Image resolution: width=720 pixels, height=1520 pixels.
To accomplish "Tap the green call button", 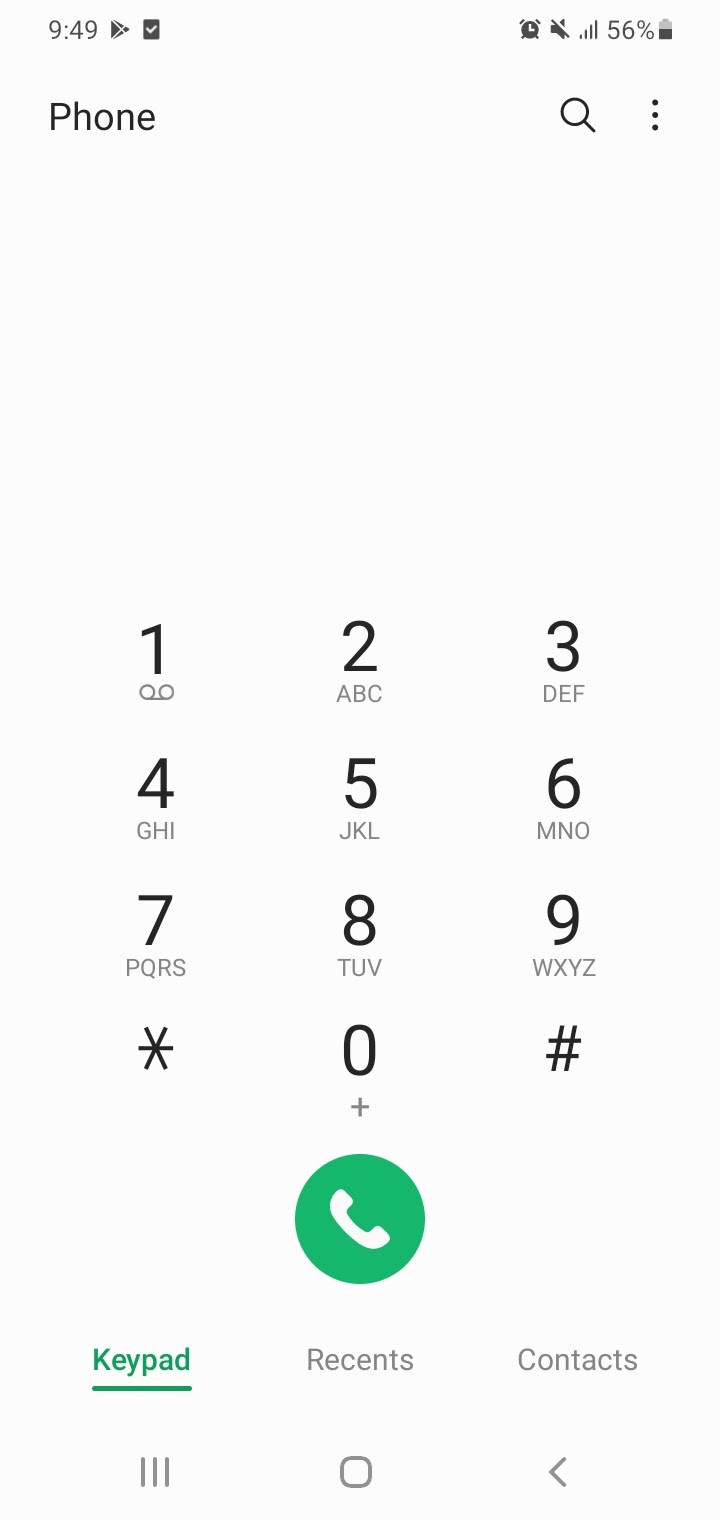I will tap(360, 1219).
